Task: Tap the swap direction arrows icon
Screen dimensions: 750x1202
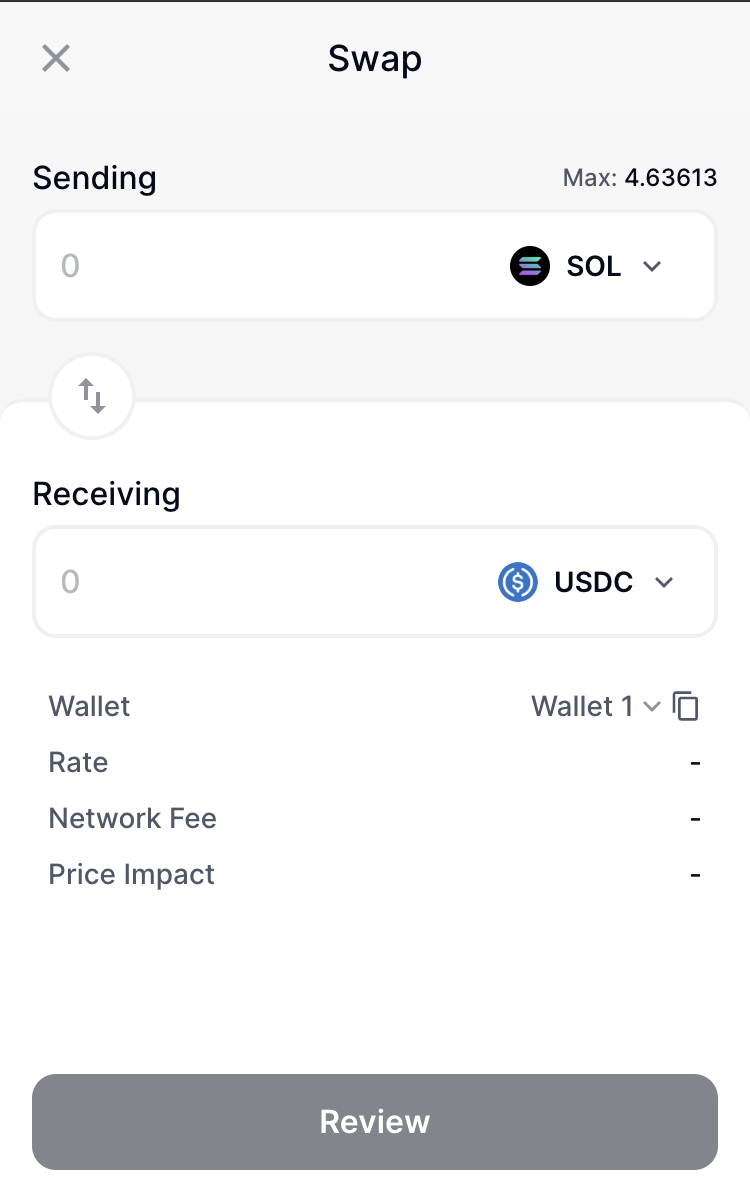Action: point(91,396)
